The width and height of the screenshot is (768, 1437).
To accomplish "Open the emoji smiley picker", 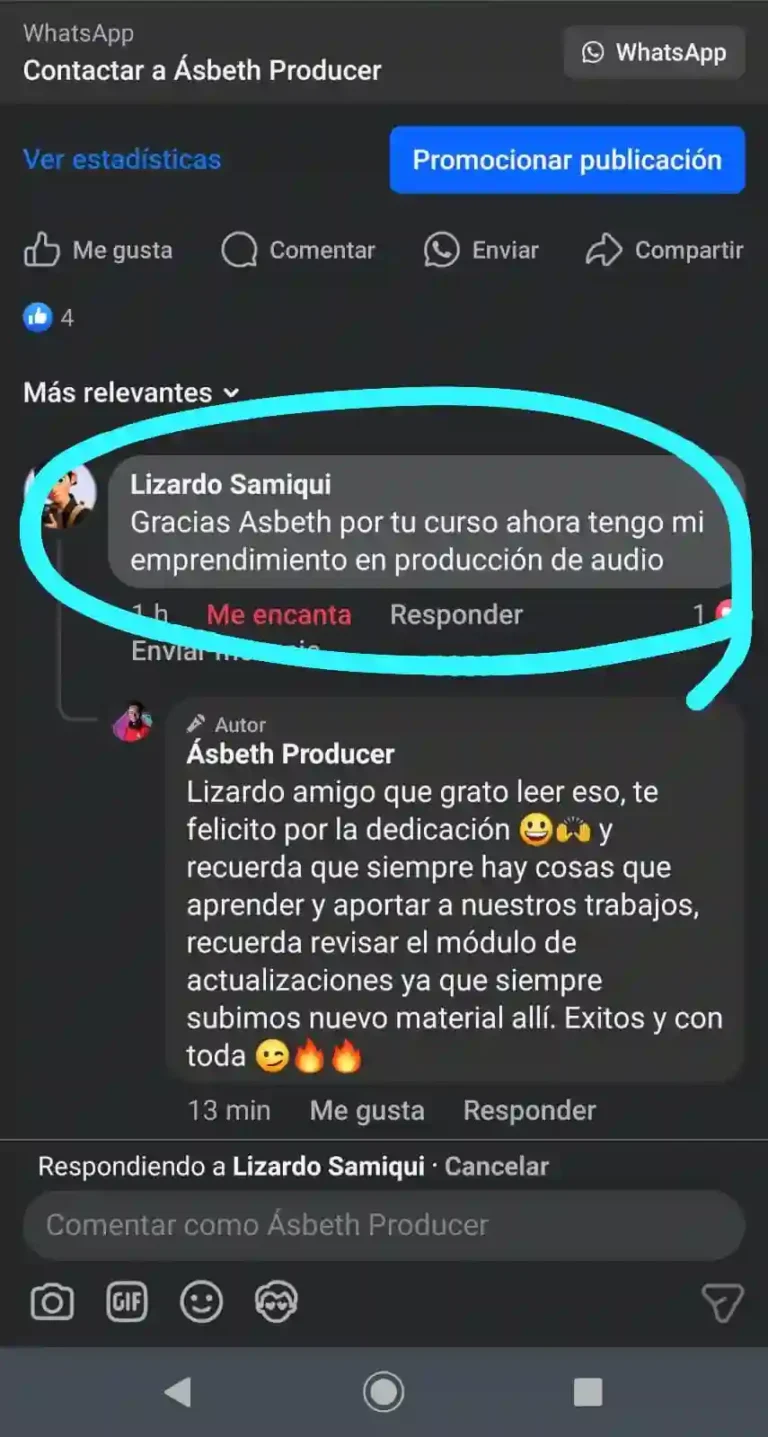I will point(201,1302).
